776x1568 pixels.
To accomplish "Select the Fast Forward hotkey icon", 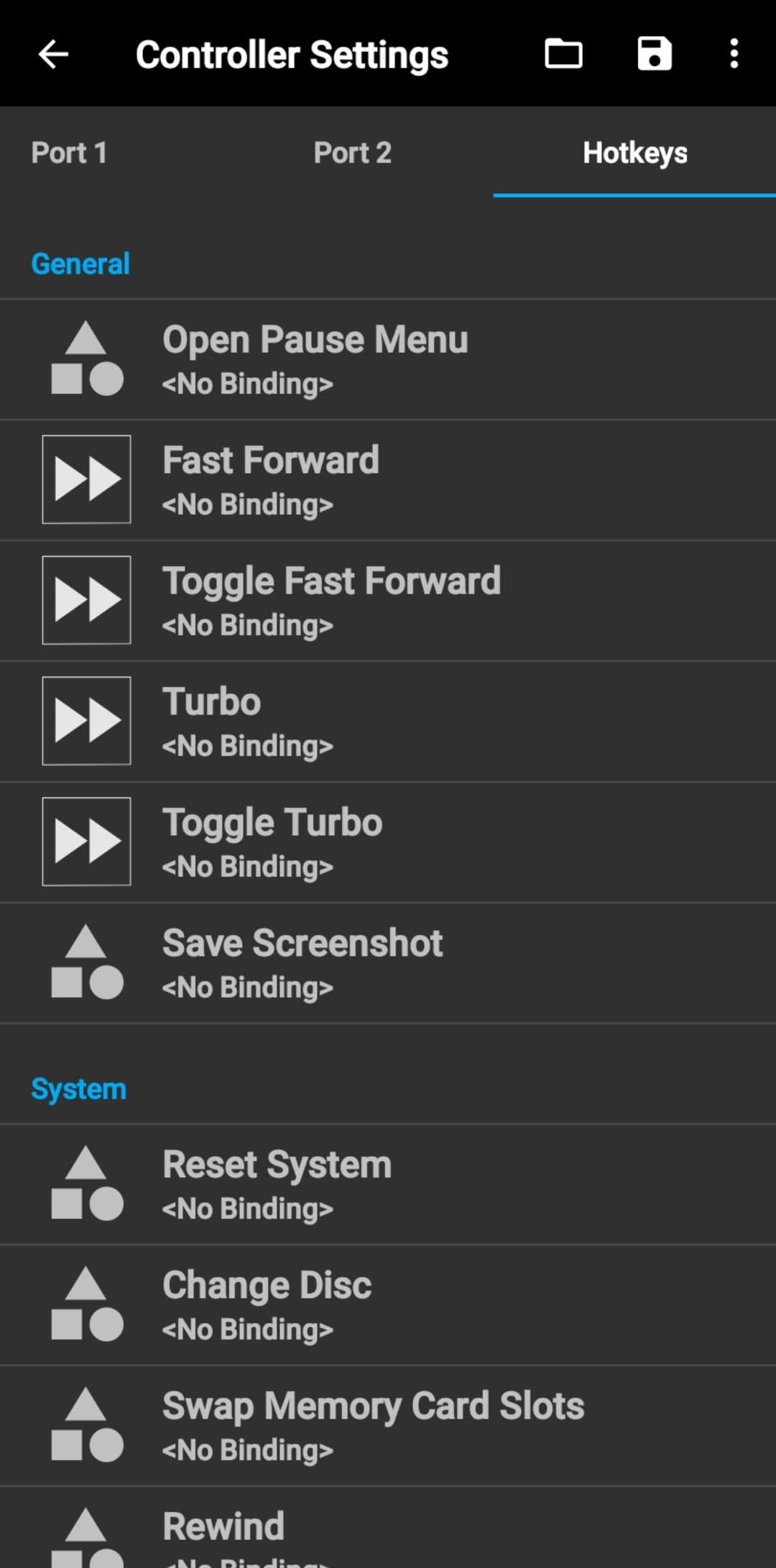I will (86, 478).
